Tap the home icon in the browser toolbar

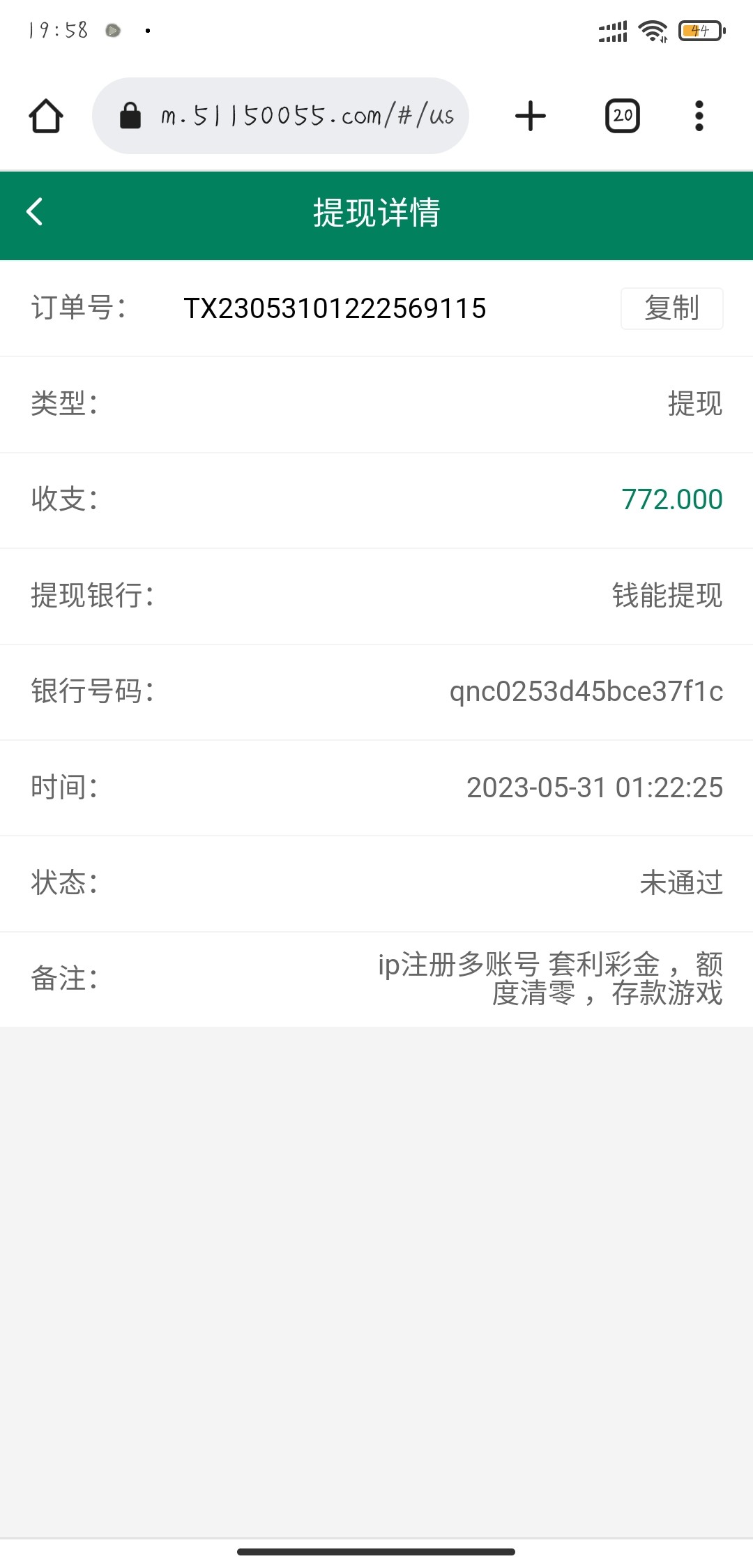click(46, 116)
